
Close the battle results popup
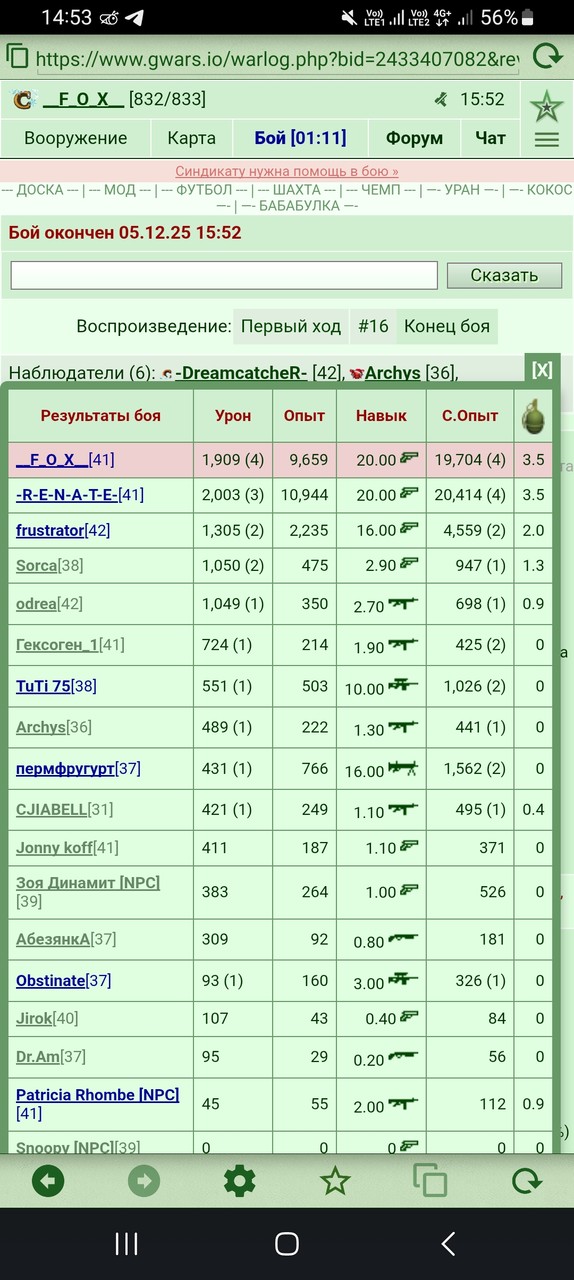click(x=542, y=370)
